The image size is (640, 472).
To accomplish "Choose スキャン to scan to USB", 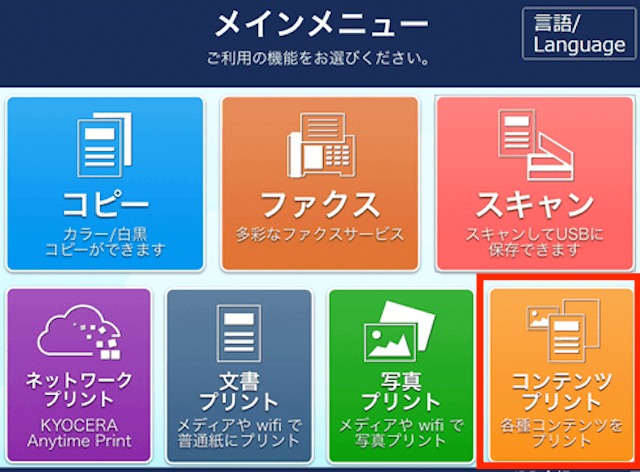I will [x=535, y=184].
